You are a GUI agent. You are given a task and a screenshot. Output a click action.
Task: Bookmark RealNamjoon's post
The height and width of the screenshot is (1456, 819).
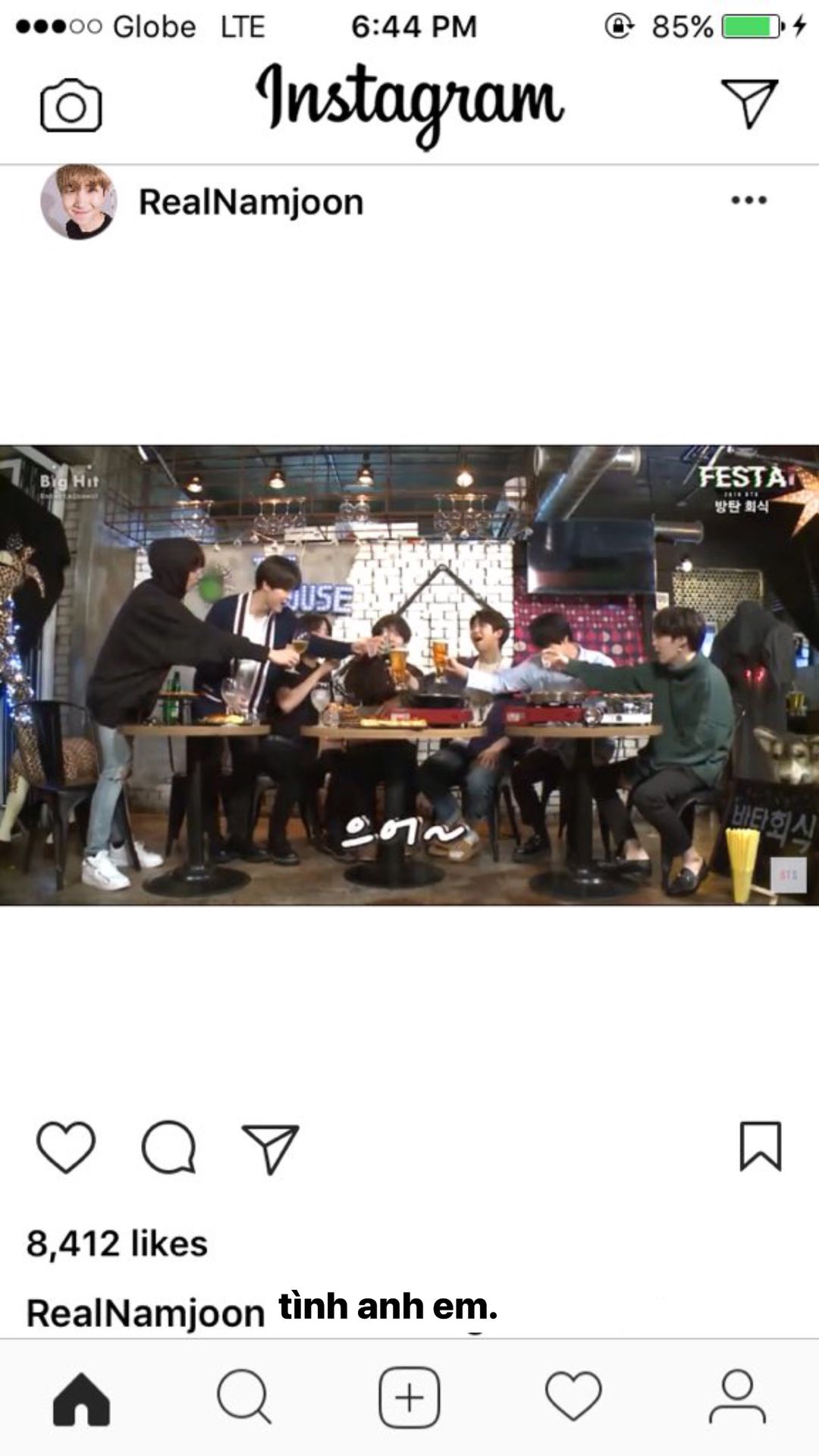(760, 1147)
